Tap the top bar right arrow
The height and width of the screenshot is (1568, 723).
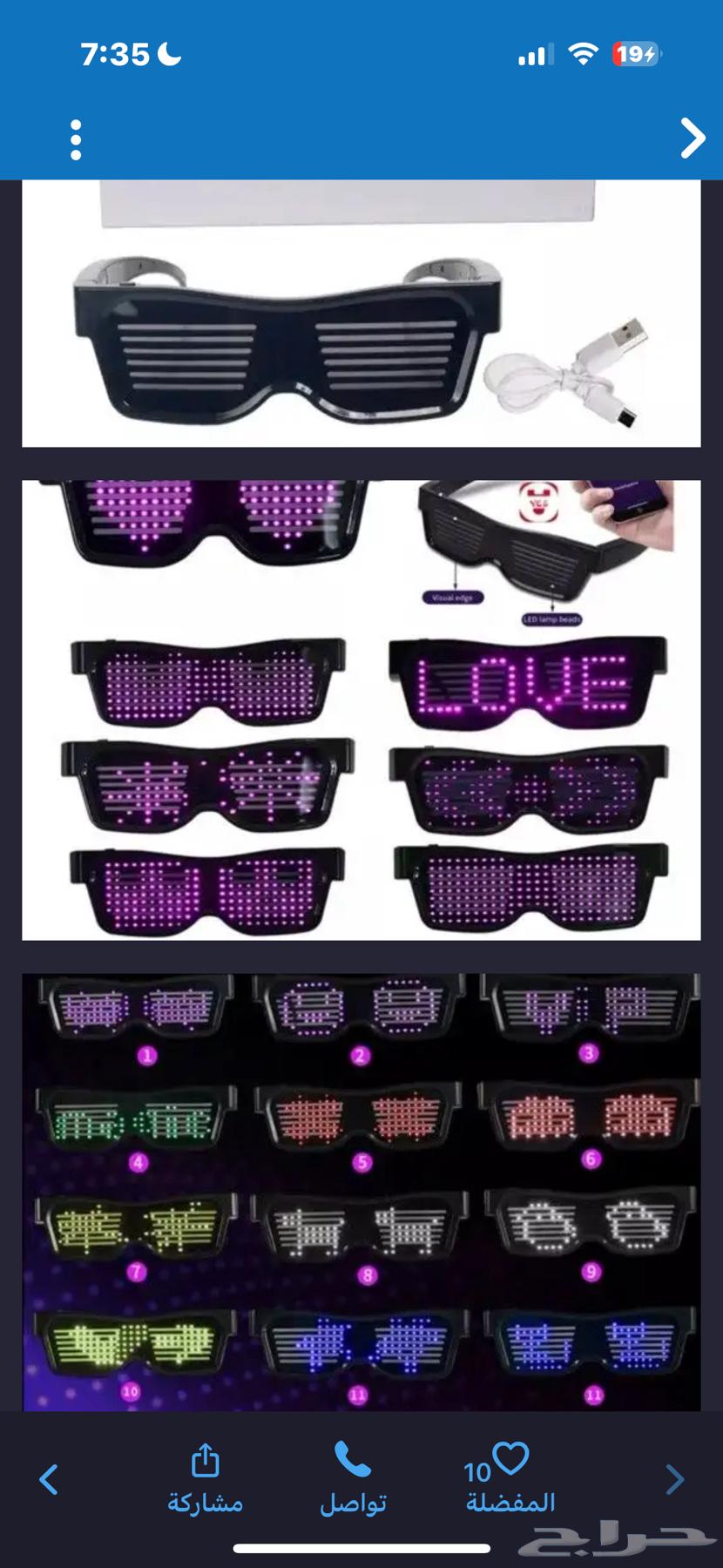click(692, 138)
